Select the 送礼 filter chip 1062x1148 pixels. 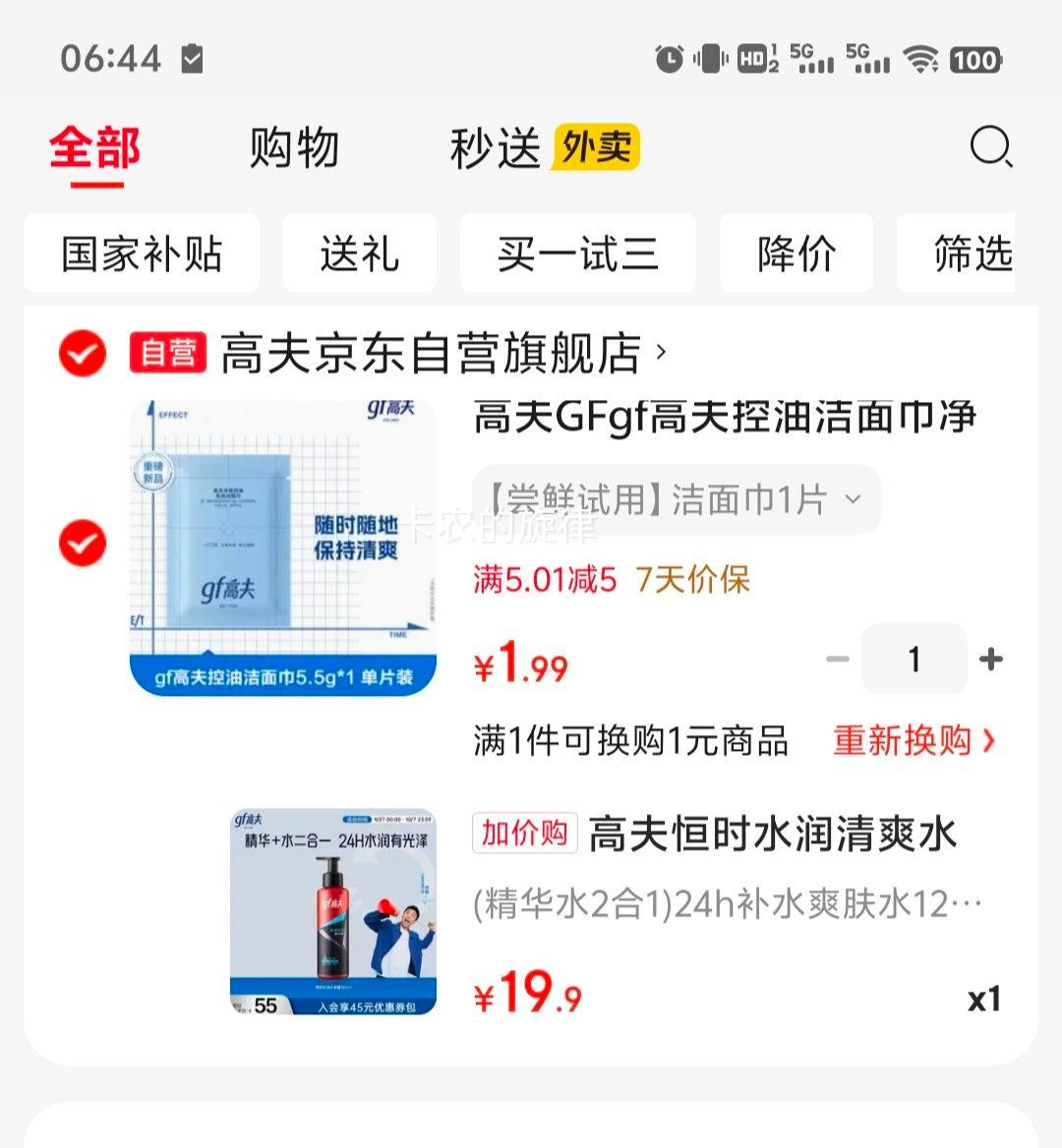(359, 254)
